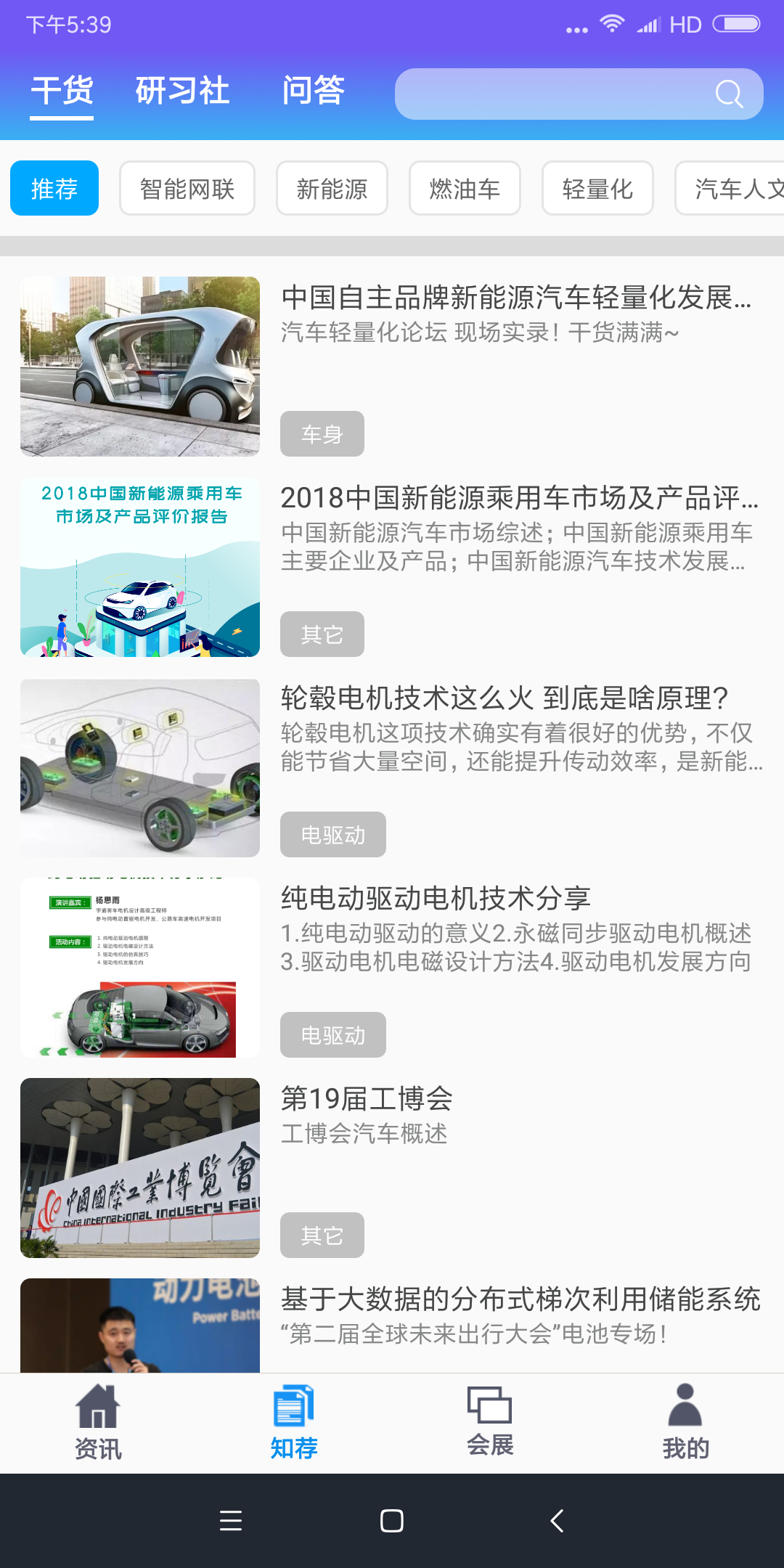Switch to the 问答 top tab

[x=313, y=91]
